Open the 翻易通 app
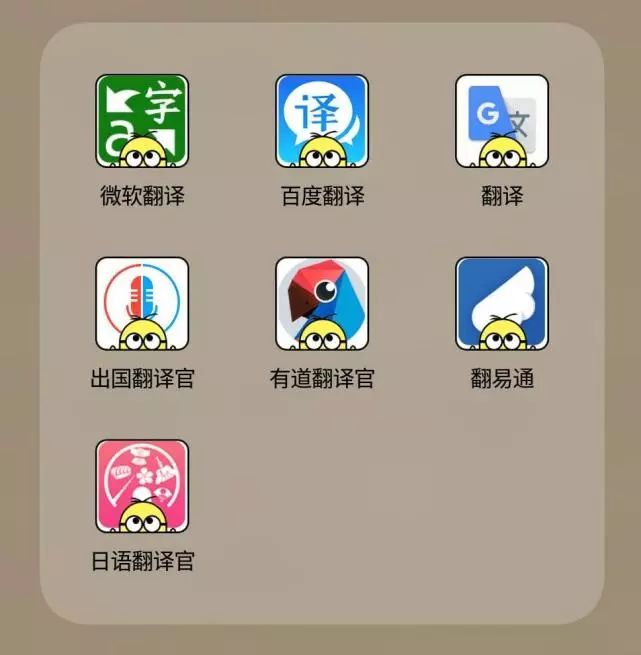Image resolution: width=641 pixels, height=655 pixels. coord(502,304)
